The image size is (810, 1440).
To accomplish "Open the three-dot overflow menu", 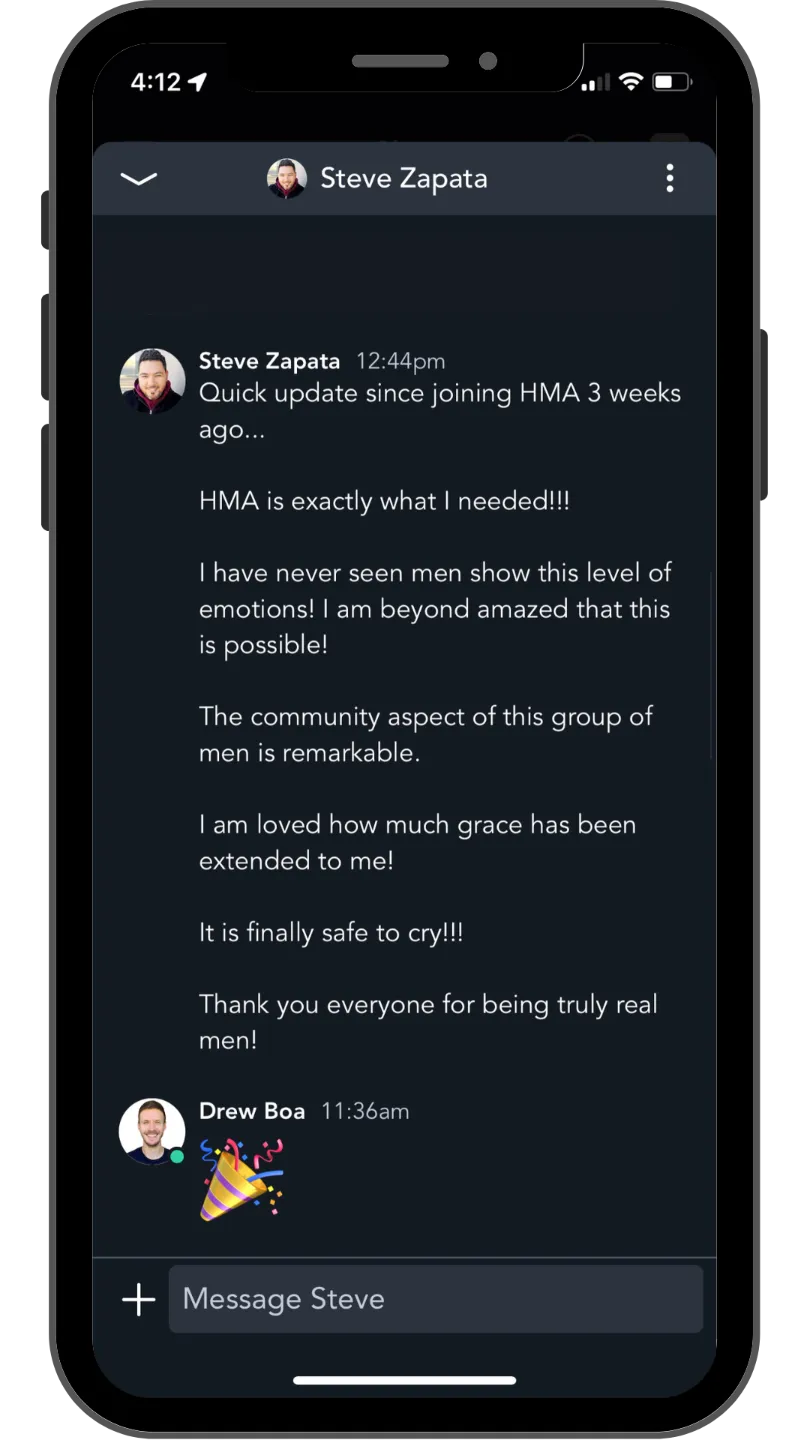I will (670, 178).
